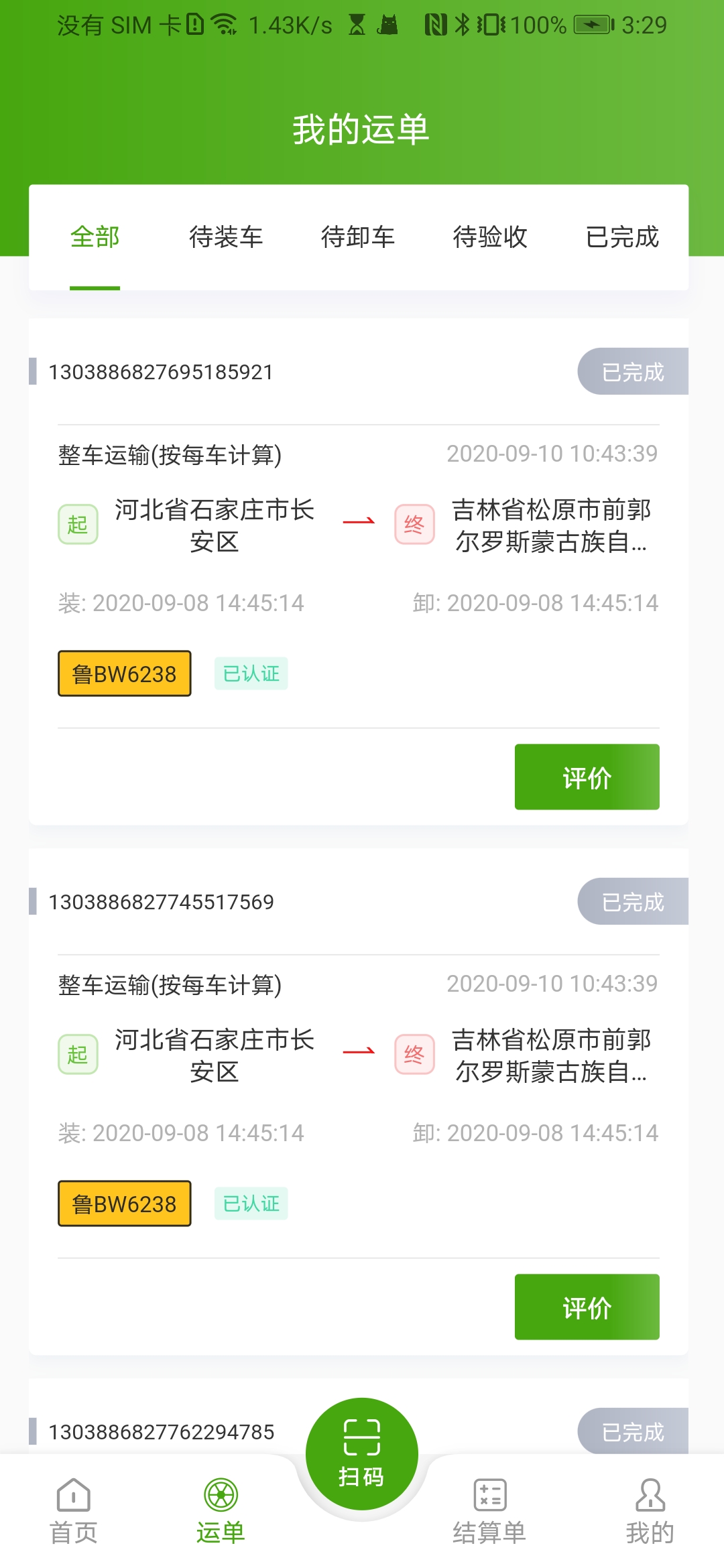This screenshot has width=724, height=1568.
Task: Tap 评价 for order 1303886827745517569
Action: tap(587, 1307)
